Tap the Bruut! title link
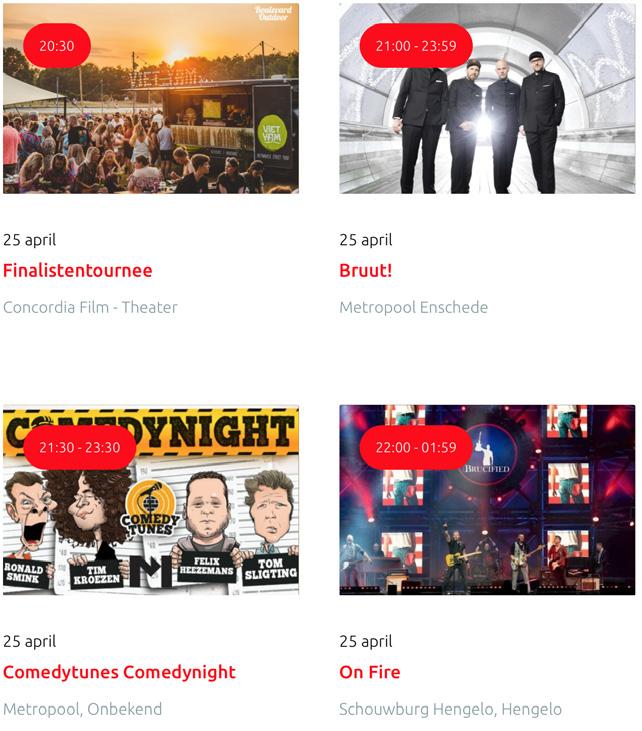This screenshot has width=642, height=731. 366,270
